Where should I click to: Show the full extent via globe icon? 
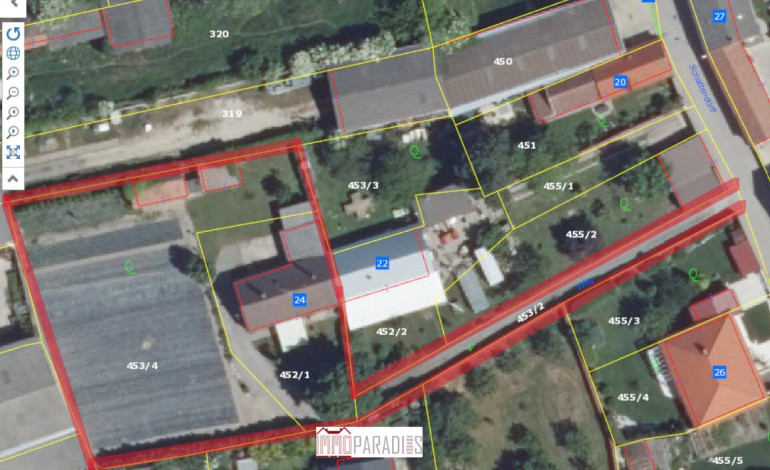point(13,53)
